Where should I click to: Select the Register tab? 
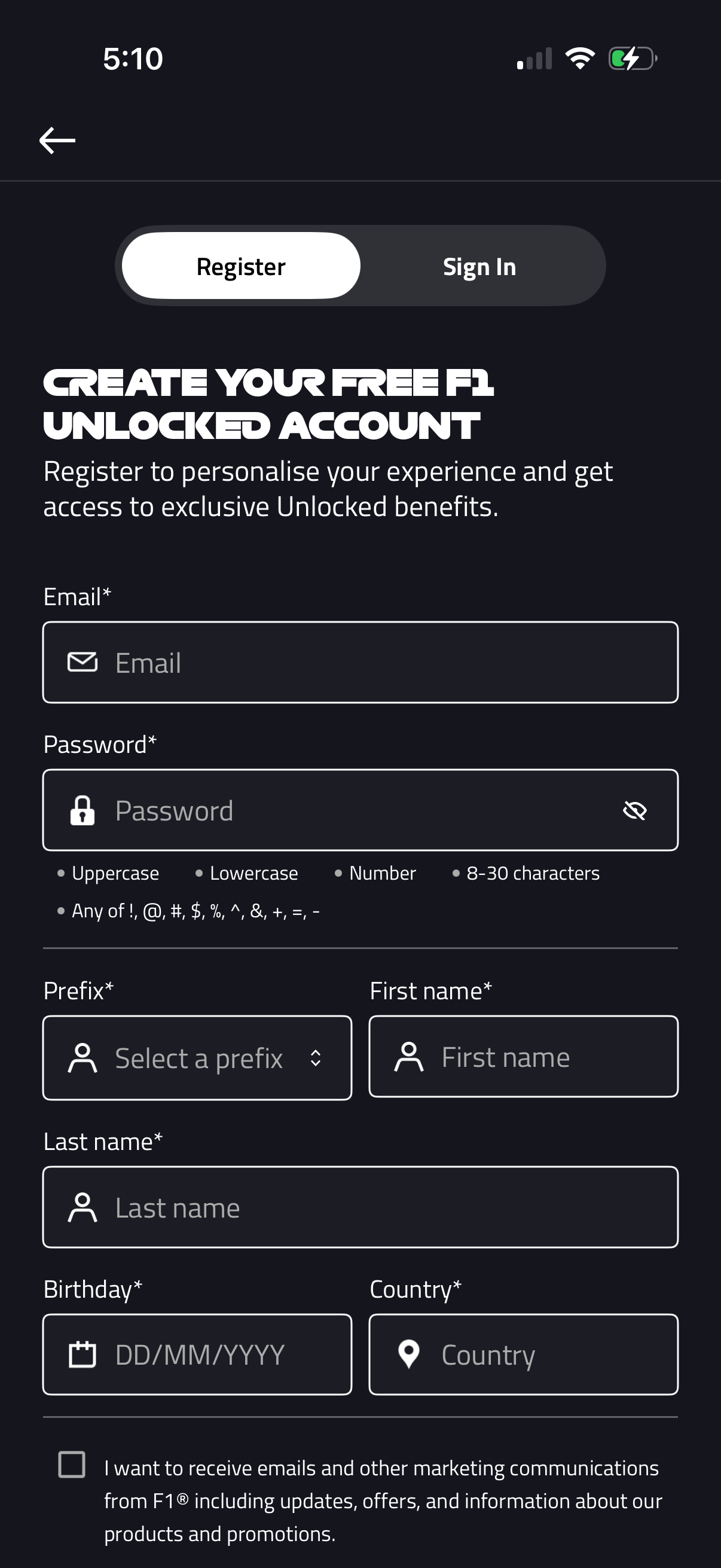pyautogui.click(x=240, y=266)
